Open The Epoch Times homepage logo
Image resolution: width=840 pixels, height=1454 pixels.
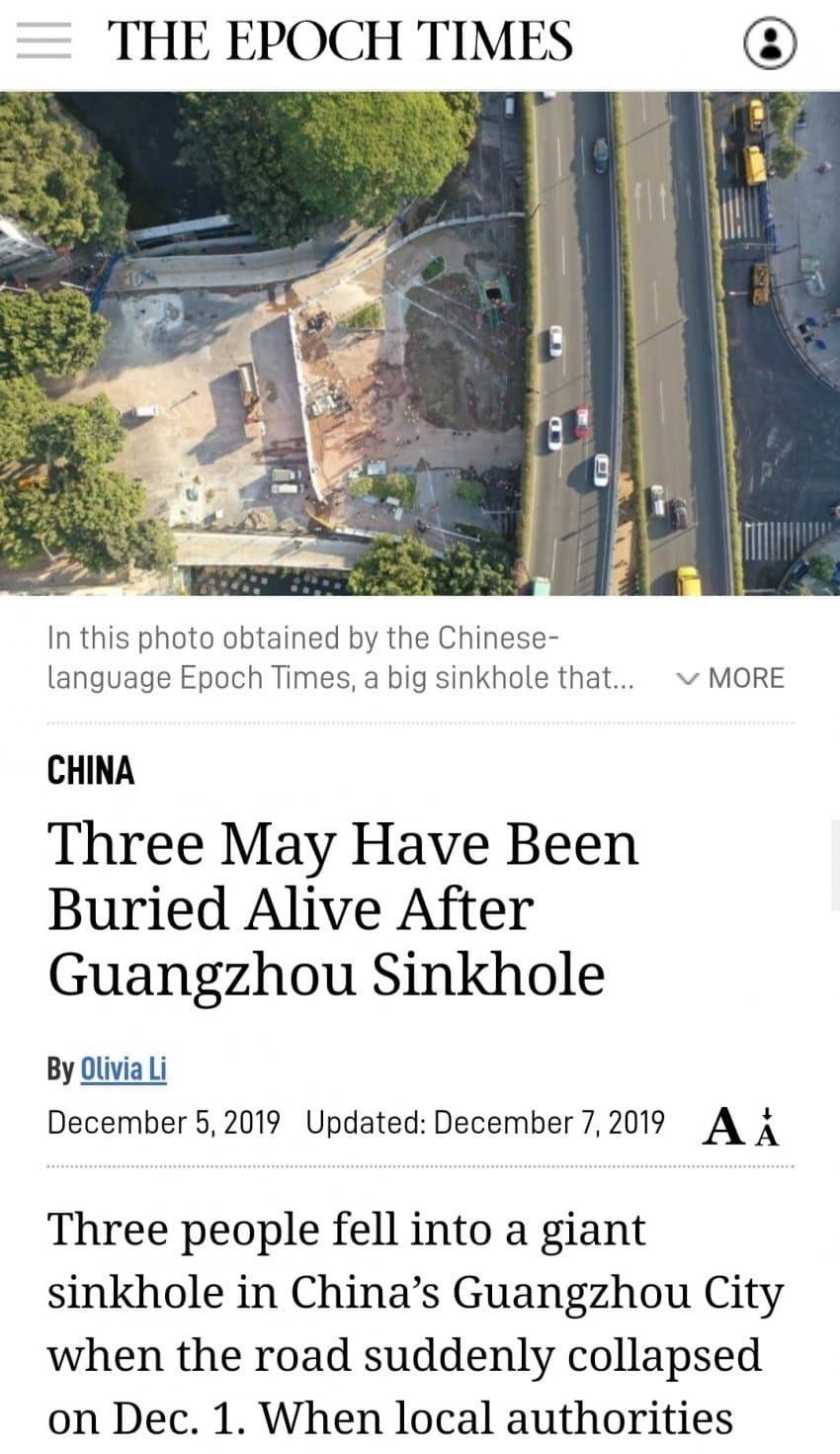[340, 42]
